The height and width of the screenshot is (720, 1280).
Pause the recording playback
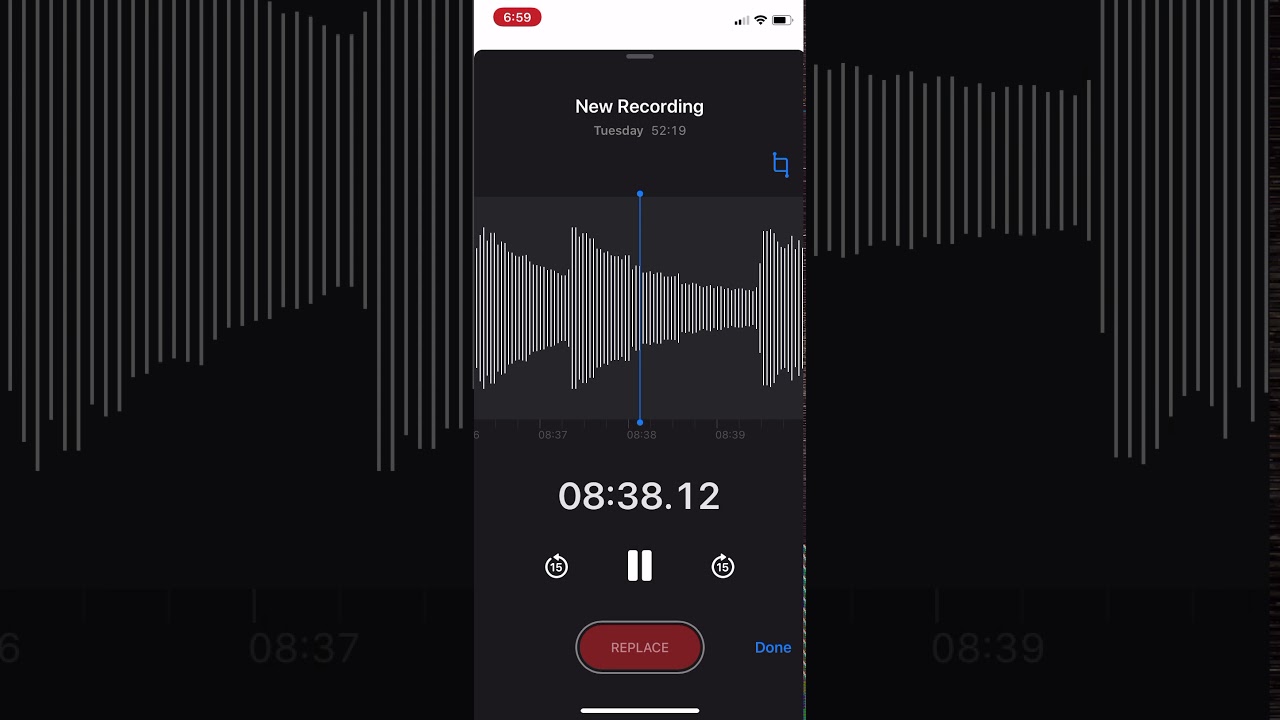pyautogui.click(x=640, y=566)
